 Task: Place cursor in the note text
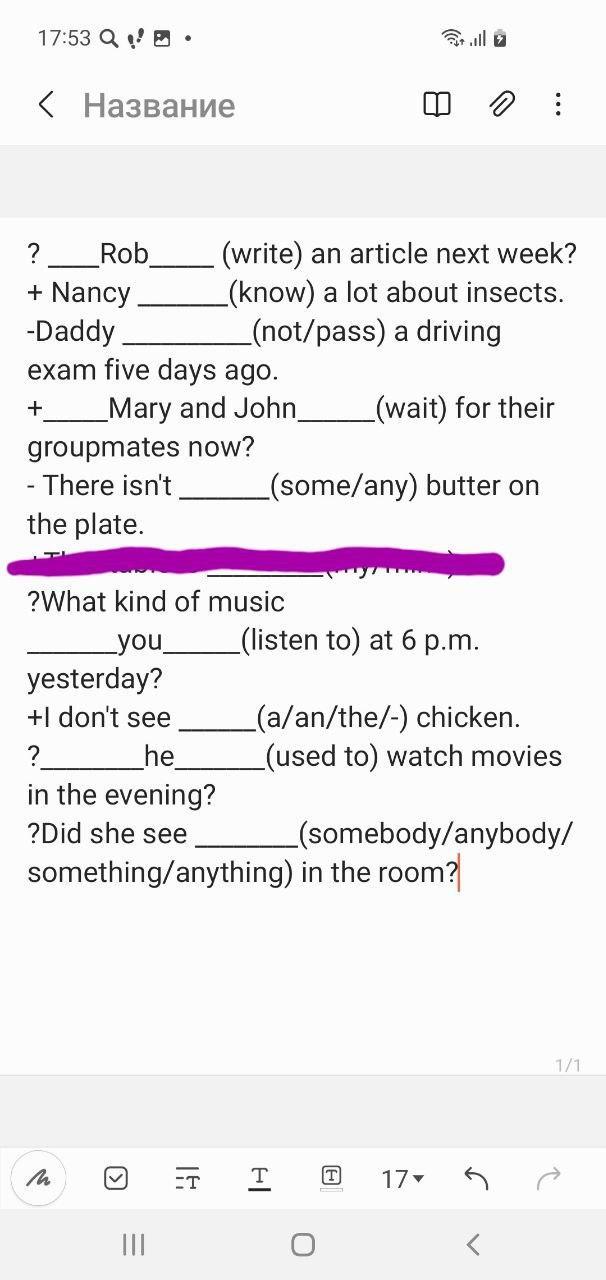click(302, 562)
